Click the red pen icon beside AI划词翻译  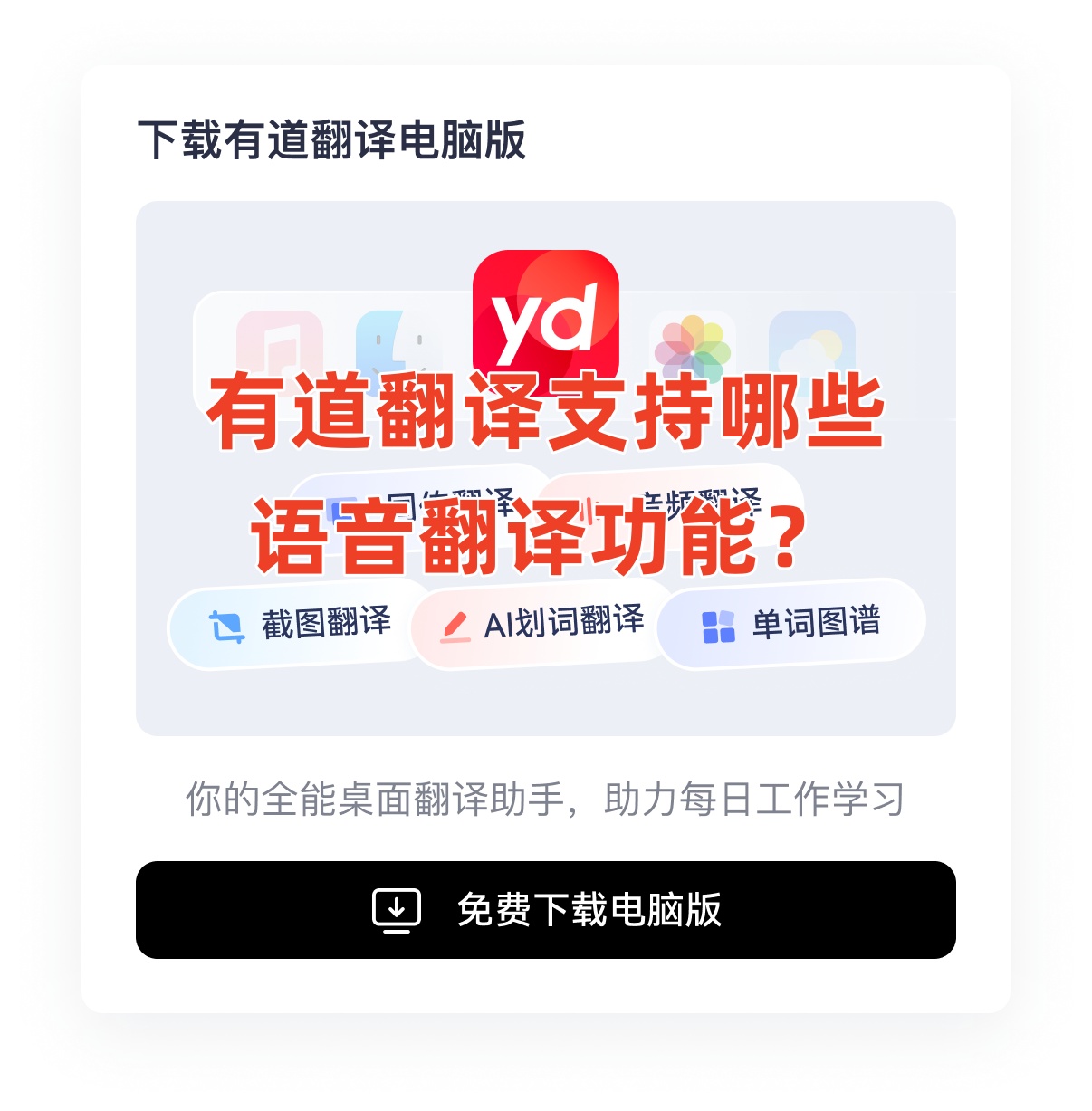tap(457, 623)
